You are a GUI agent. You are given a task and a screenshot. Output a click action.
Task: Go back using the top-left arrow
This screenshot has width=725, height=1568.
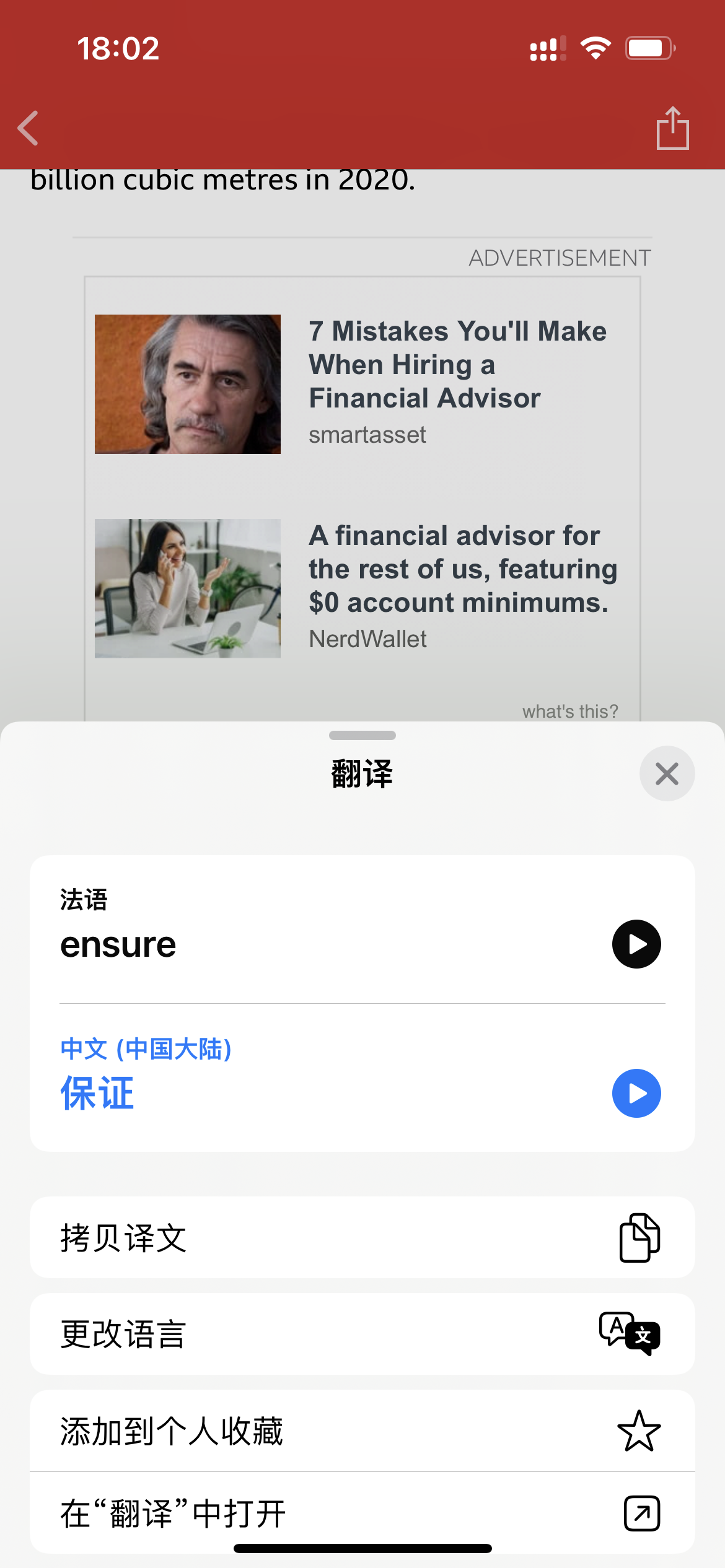29,128
